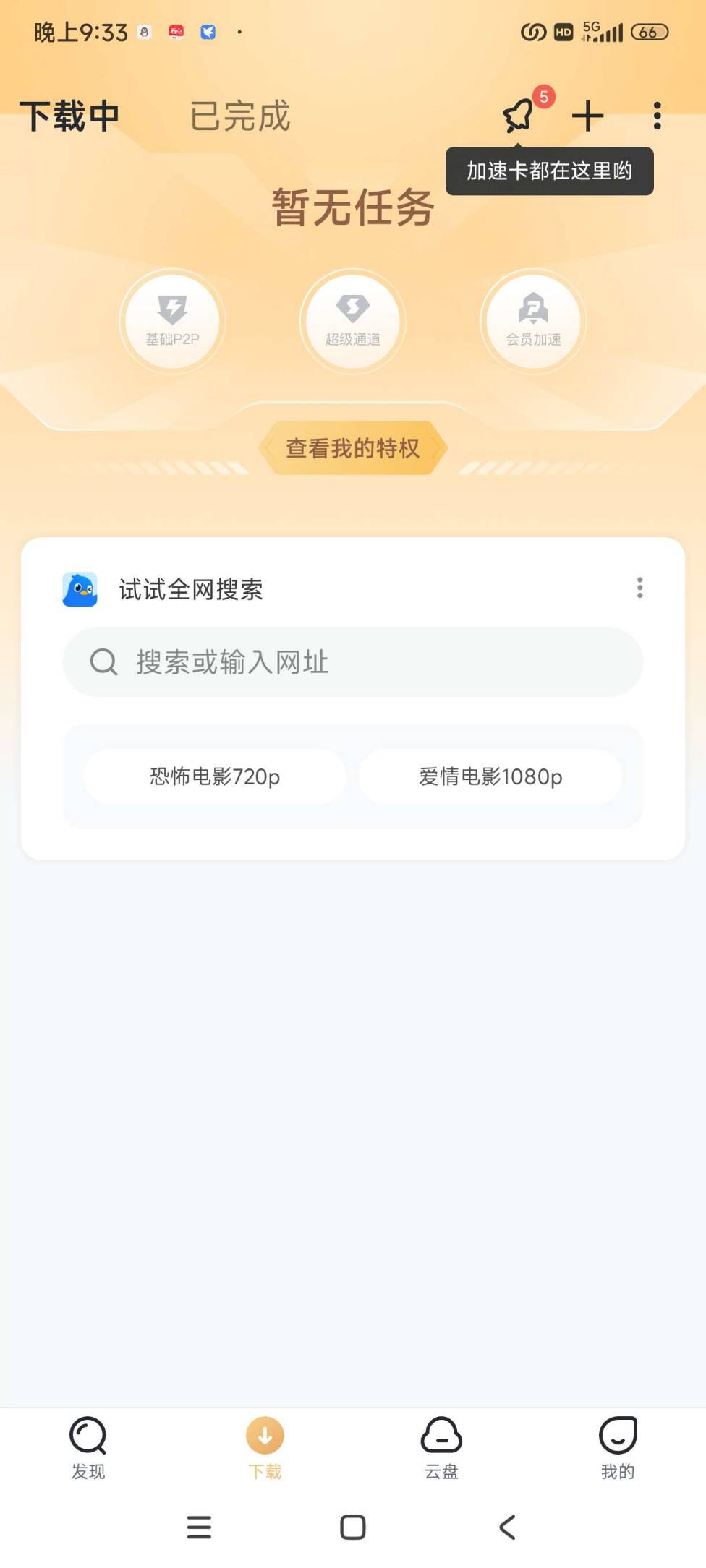Image resolution: width=706 pixels, height=1568 pixels.
Task: Switch to the 已完成 tab
Action: 239,116
